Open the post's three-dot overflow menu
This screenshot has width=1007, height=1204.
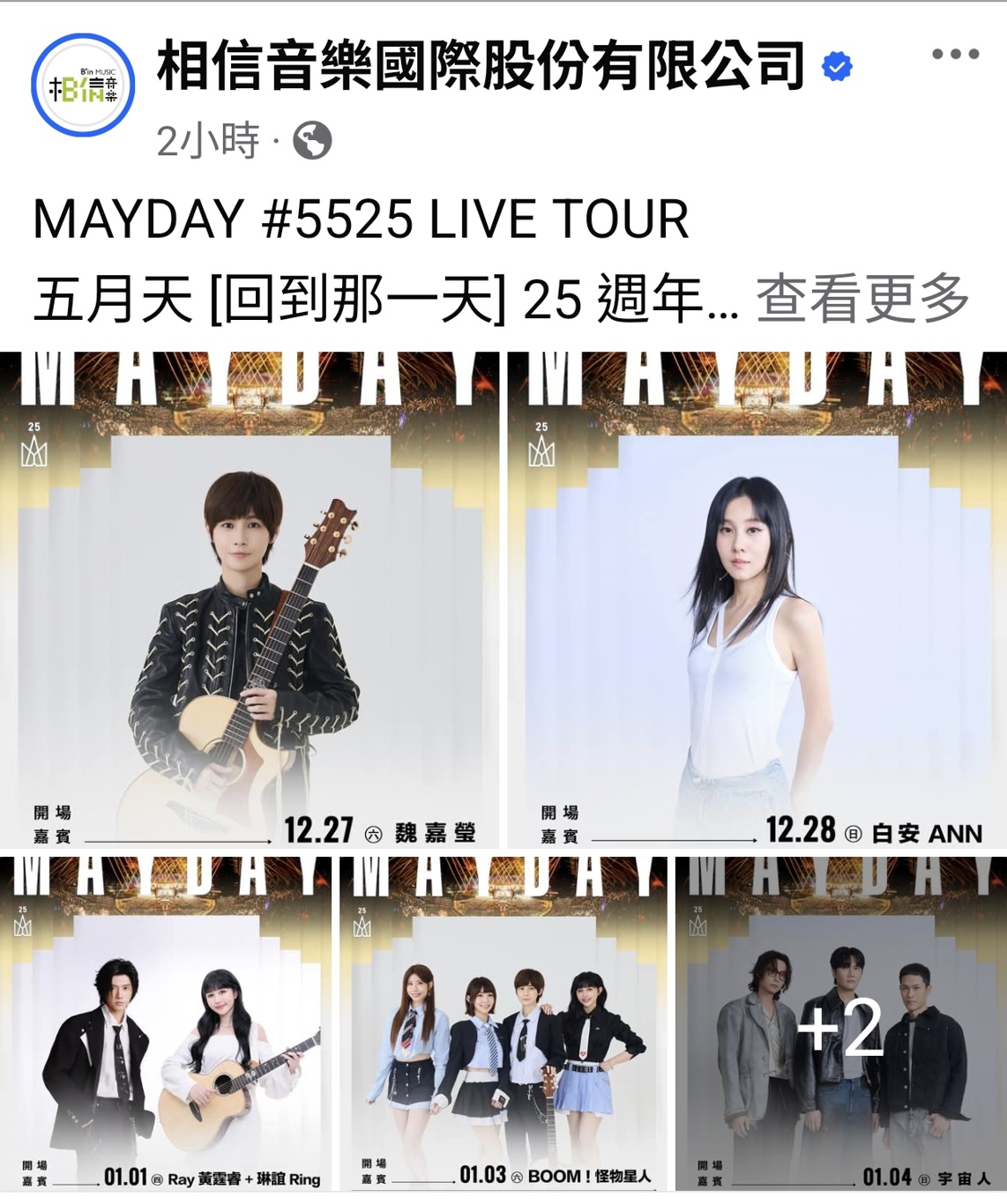[x=955, y=55]
